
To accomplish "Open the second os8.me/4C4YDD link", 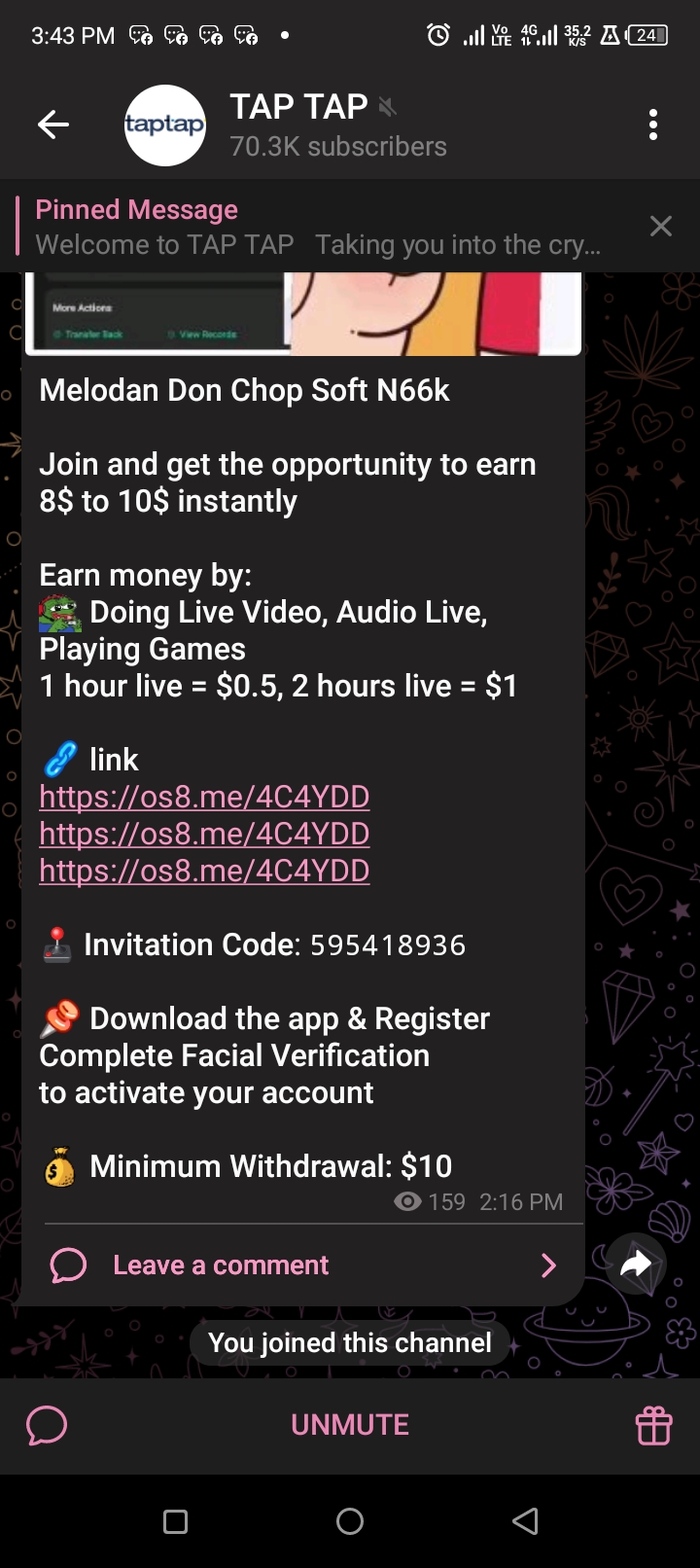I will (204, 834).
